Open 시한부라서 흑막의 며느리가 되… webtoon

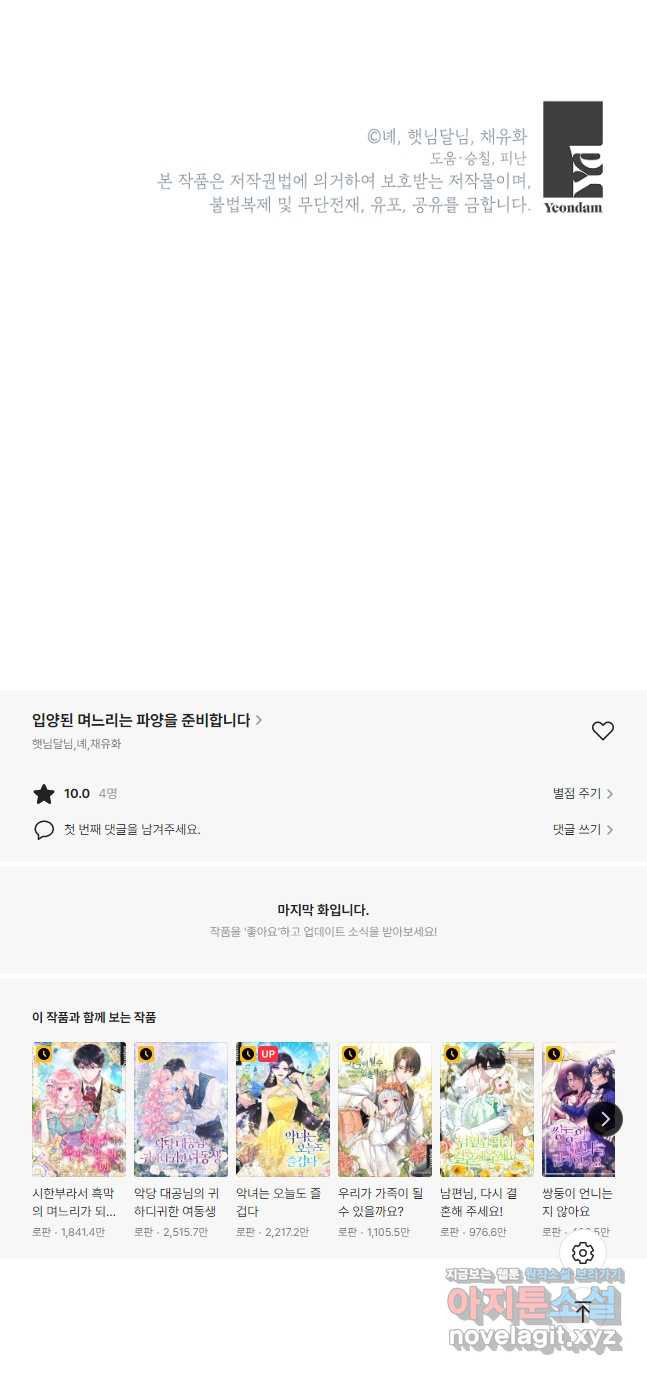tap(79, 1109)
